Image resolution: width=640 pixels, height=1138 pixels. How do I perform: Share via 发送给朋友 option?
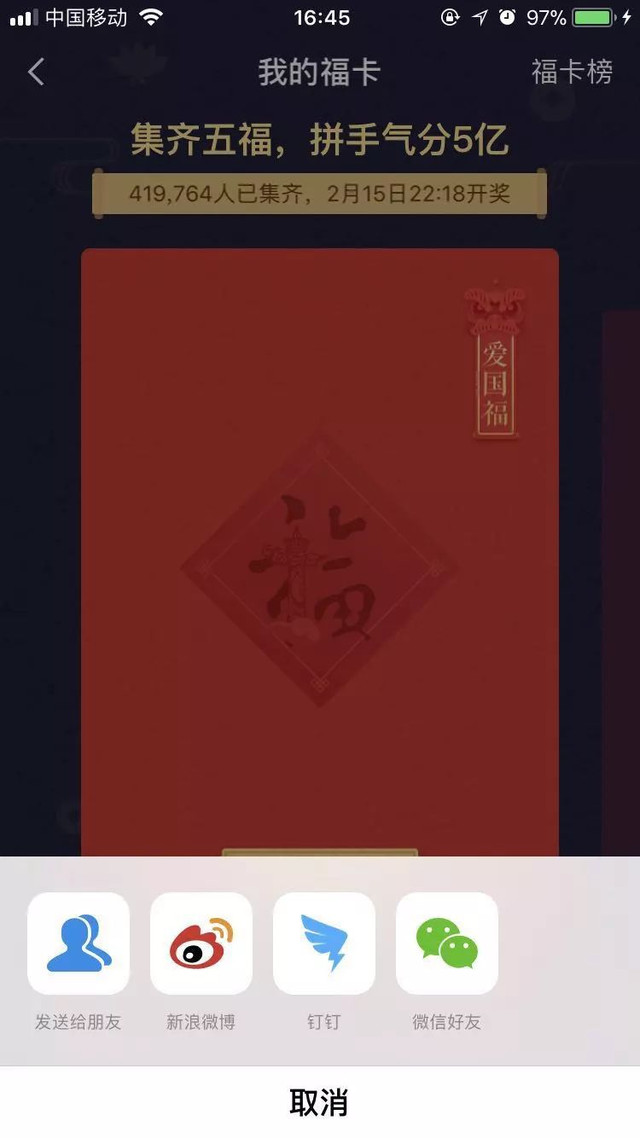(78, 943)
